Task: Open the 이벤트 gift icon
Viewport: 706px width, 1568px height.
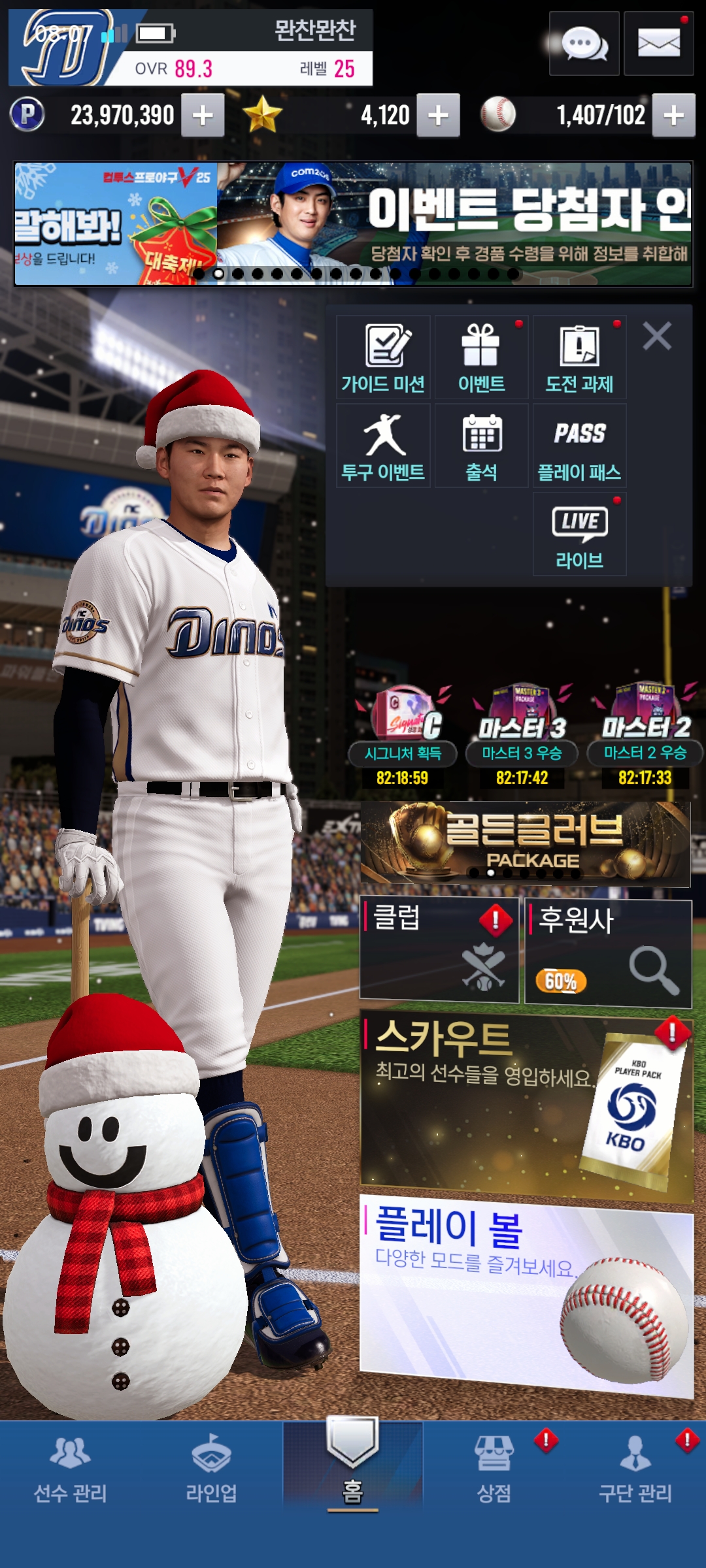Action: 481,357
